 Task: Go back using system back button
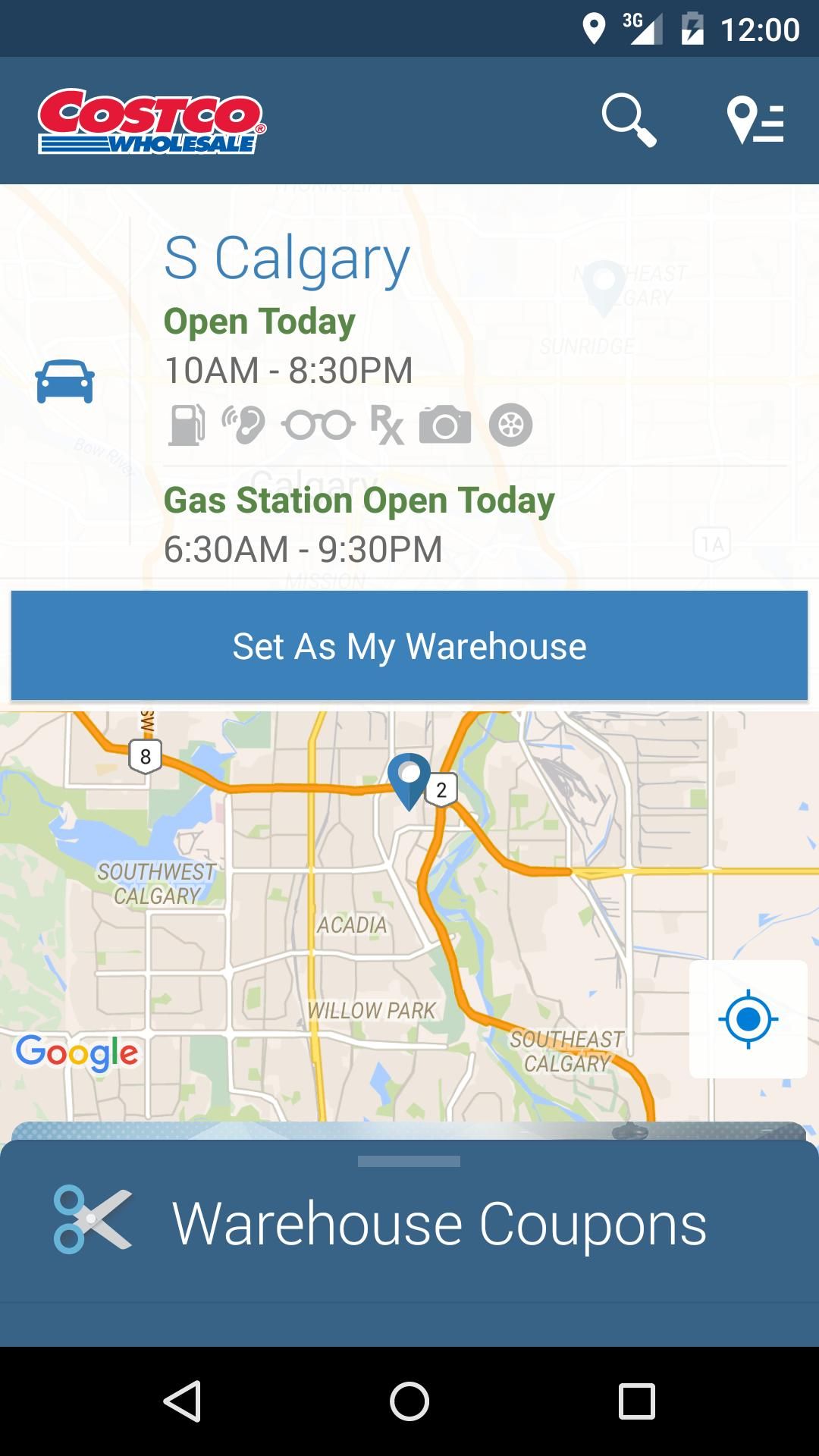tap(182, 1401)
